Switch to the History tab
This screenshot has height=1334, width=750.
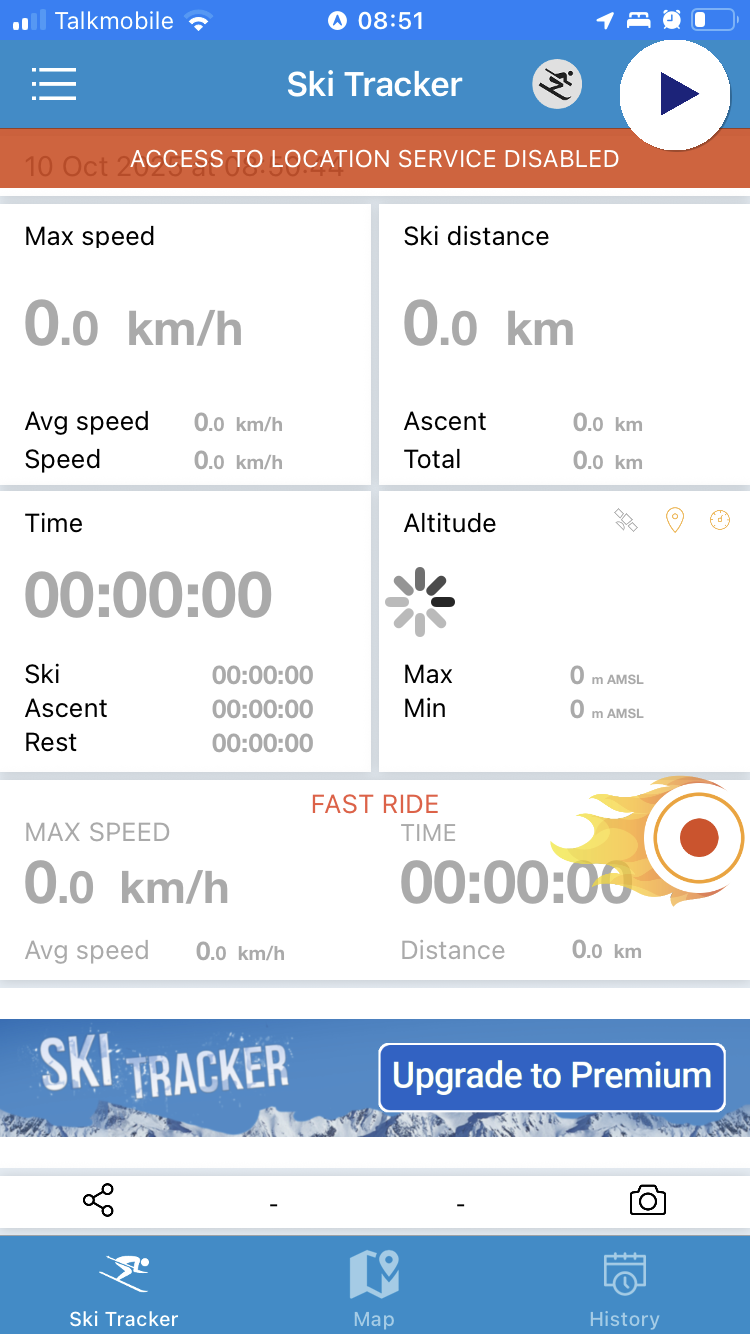pos(624,1288)
